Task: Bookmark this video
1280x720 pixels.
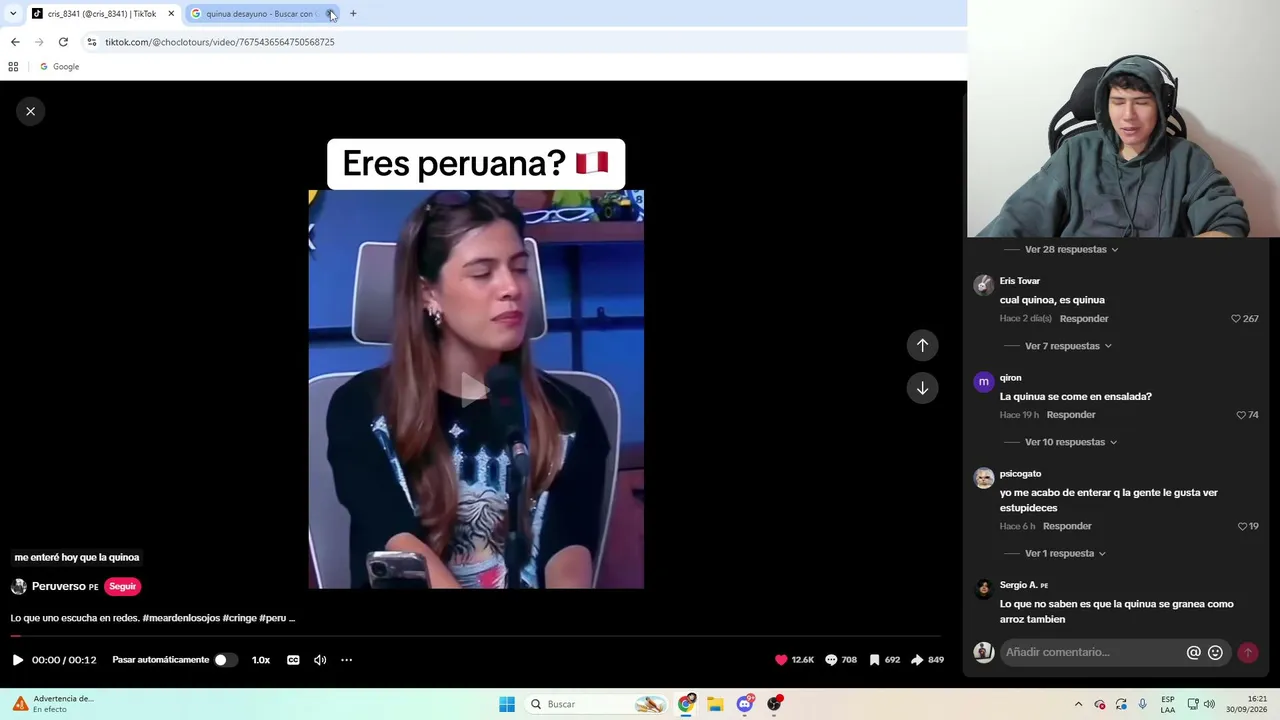Action: tap(874, 660)
